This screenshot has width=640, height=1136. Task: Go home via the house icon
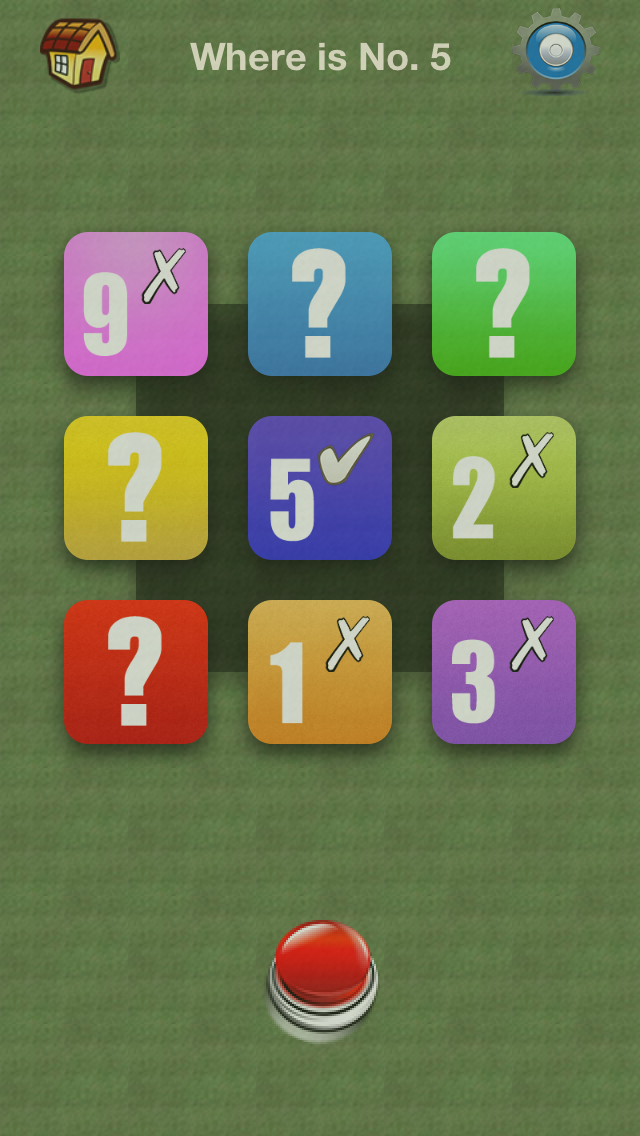(x=78, y=54)
